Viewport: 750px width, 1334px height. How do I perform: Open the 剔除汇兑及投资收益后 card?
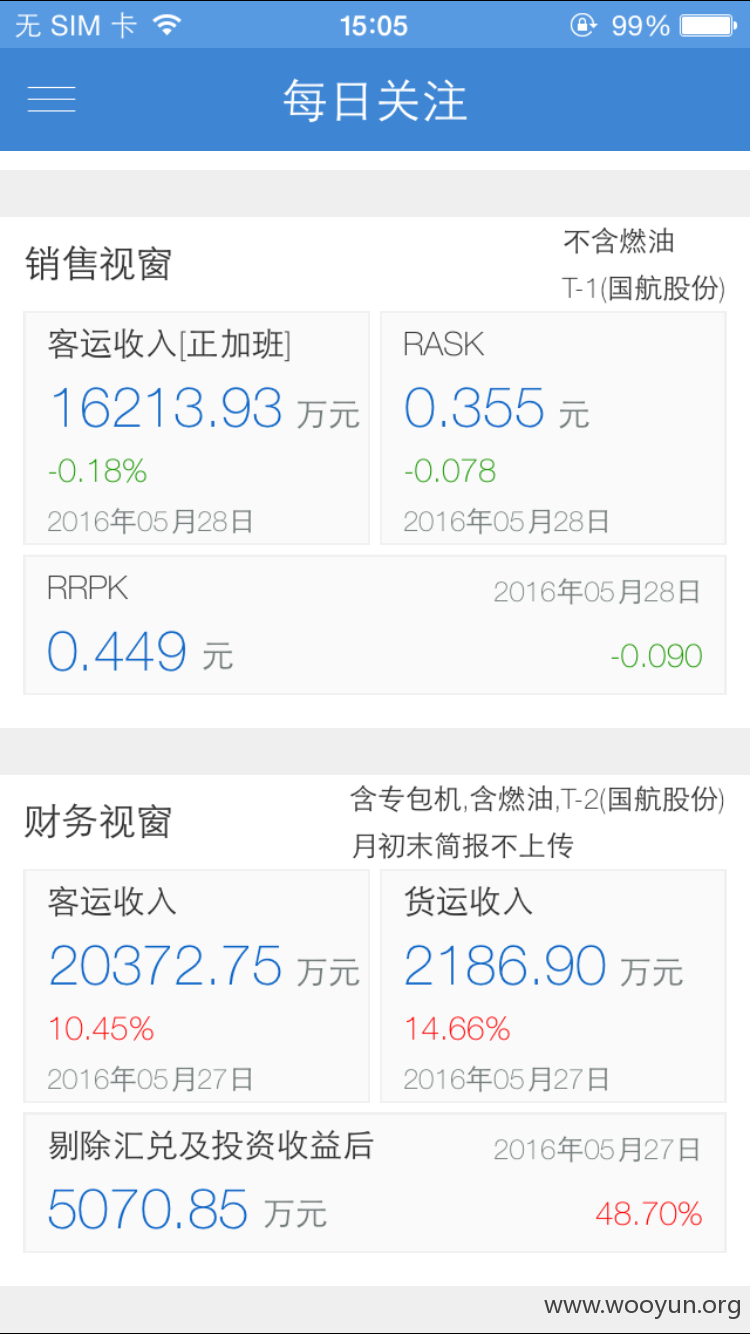pyautogui.click(x=375, y=1183)
